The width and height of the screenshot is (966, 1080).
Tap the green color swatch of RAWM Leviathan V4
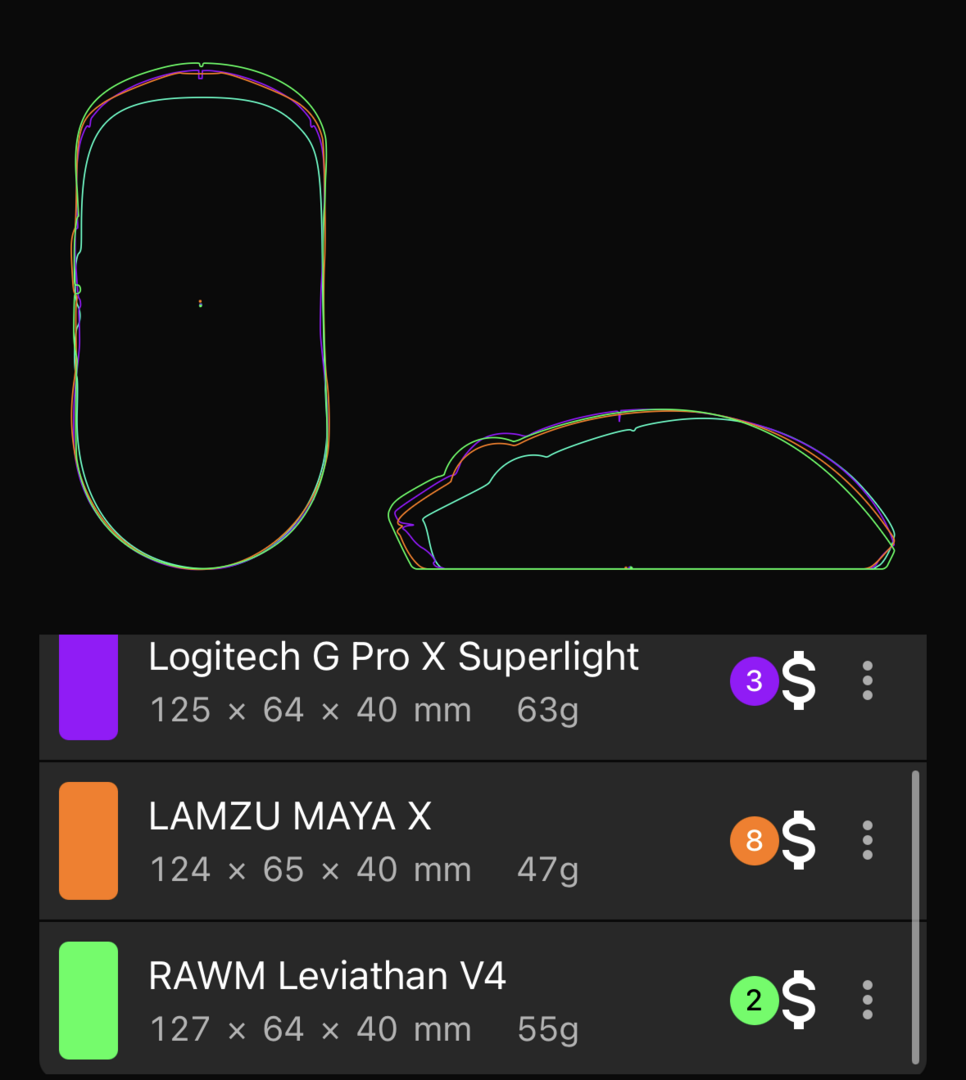[88, 1000]
